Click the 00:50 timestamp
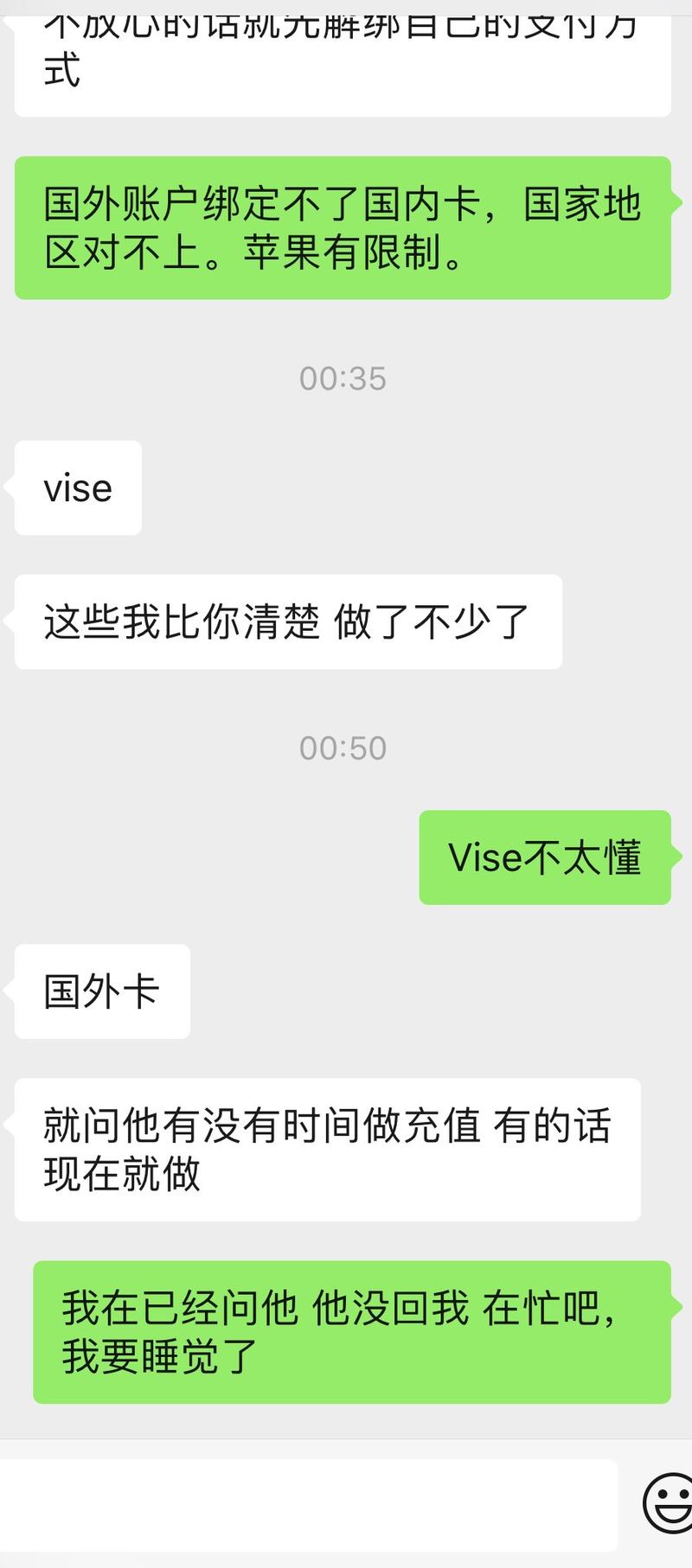 click(x=343, y=749)
